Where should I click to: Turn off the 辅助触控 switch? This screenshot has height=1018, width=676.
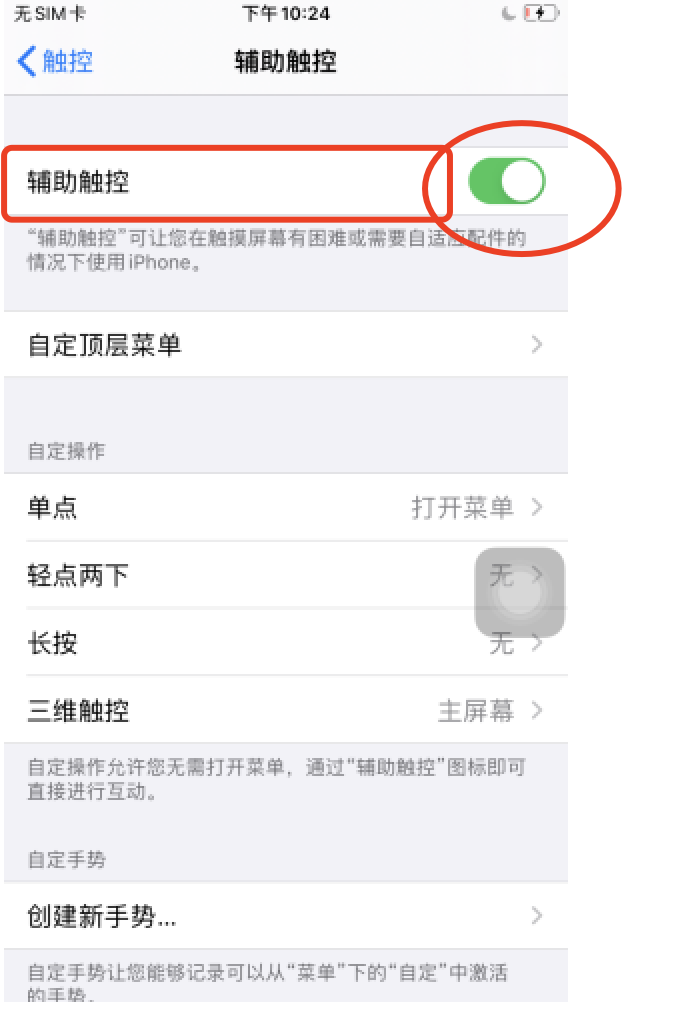(x=506, y=183)
